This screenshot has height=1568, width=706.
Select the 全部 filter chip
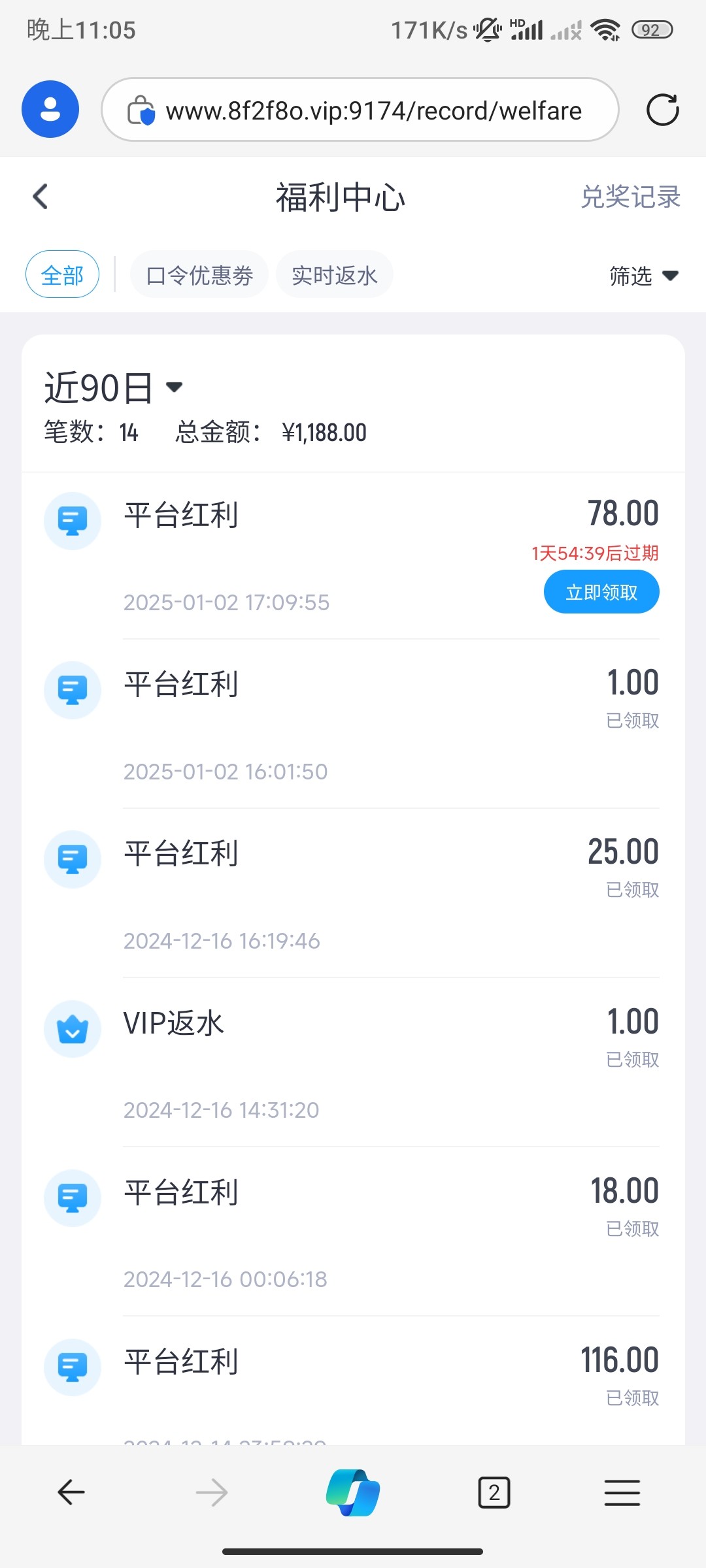pos(62,274)
